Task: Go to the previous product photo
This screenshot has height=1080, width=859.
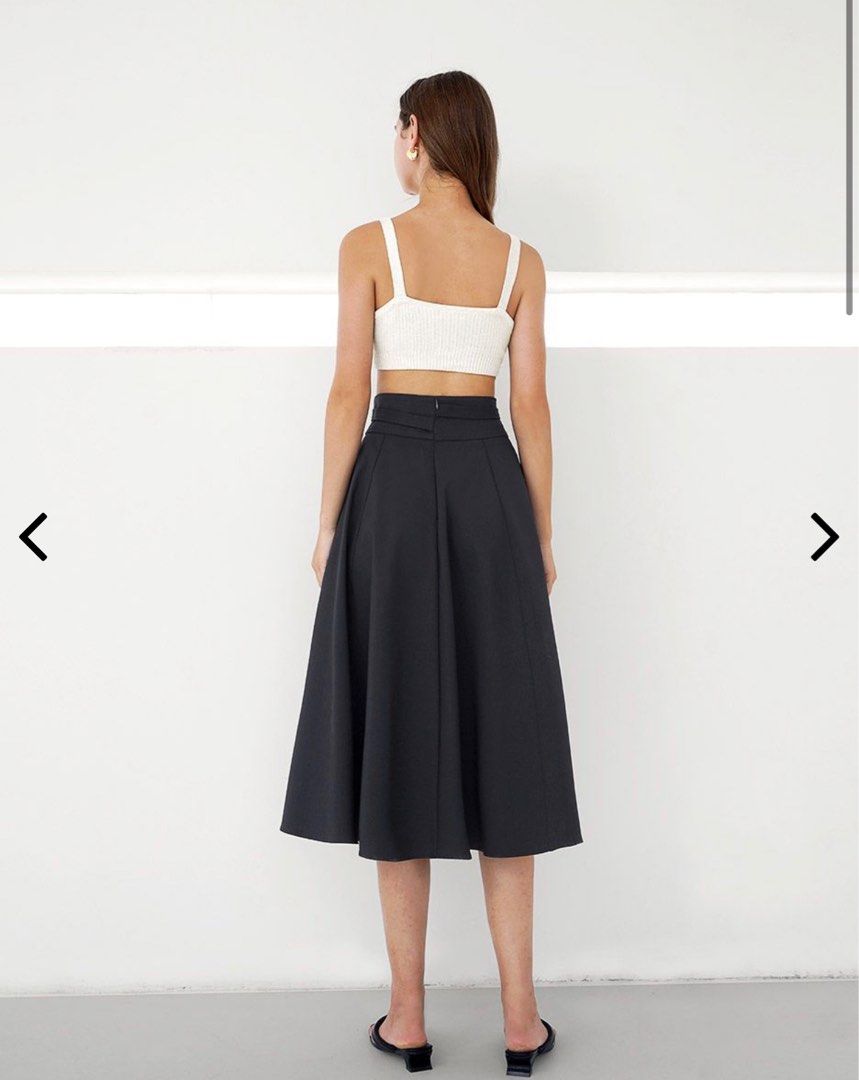Action: coord(33,537)
